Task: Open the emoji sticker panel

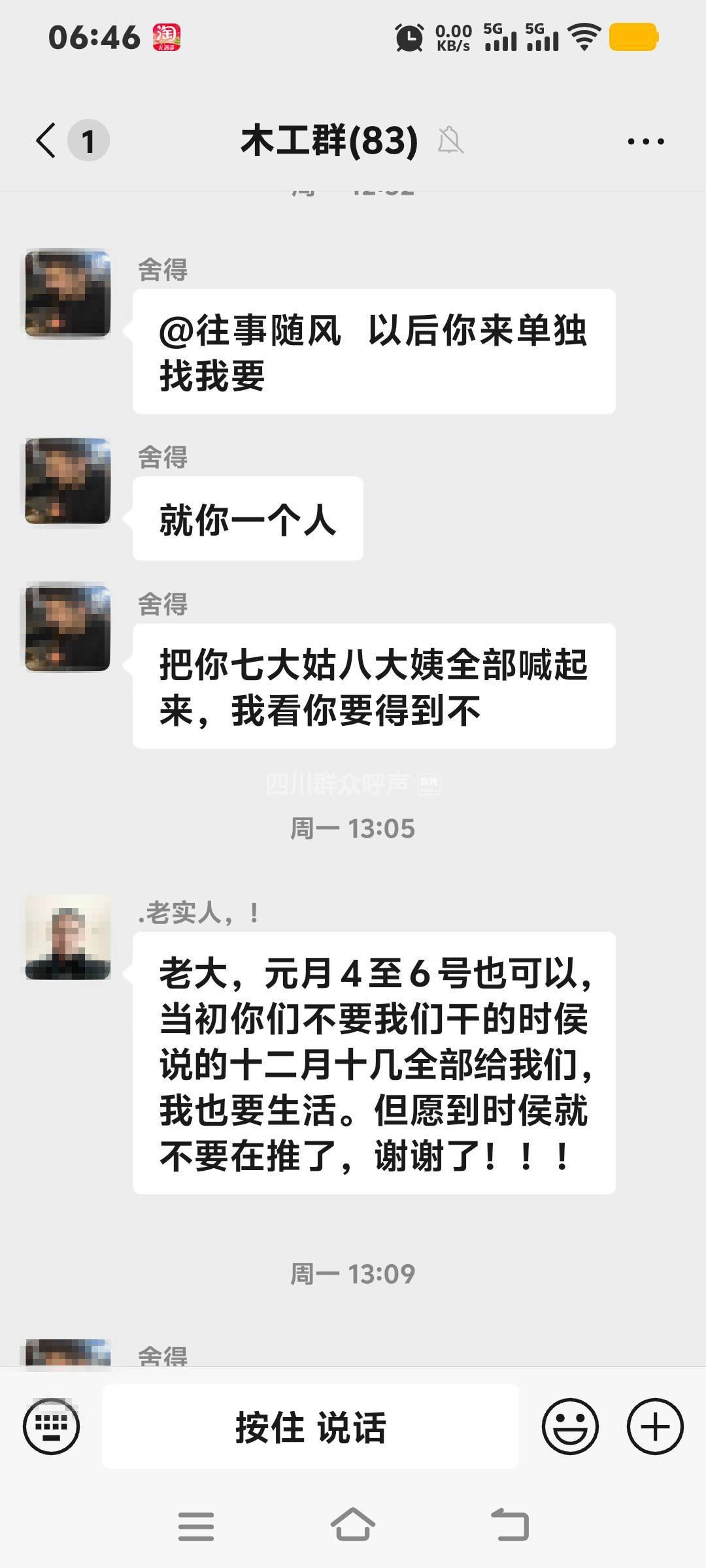Action: [570, 1426]
